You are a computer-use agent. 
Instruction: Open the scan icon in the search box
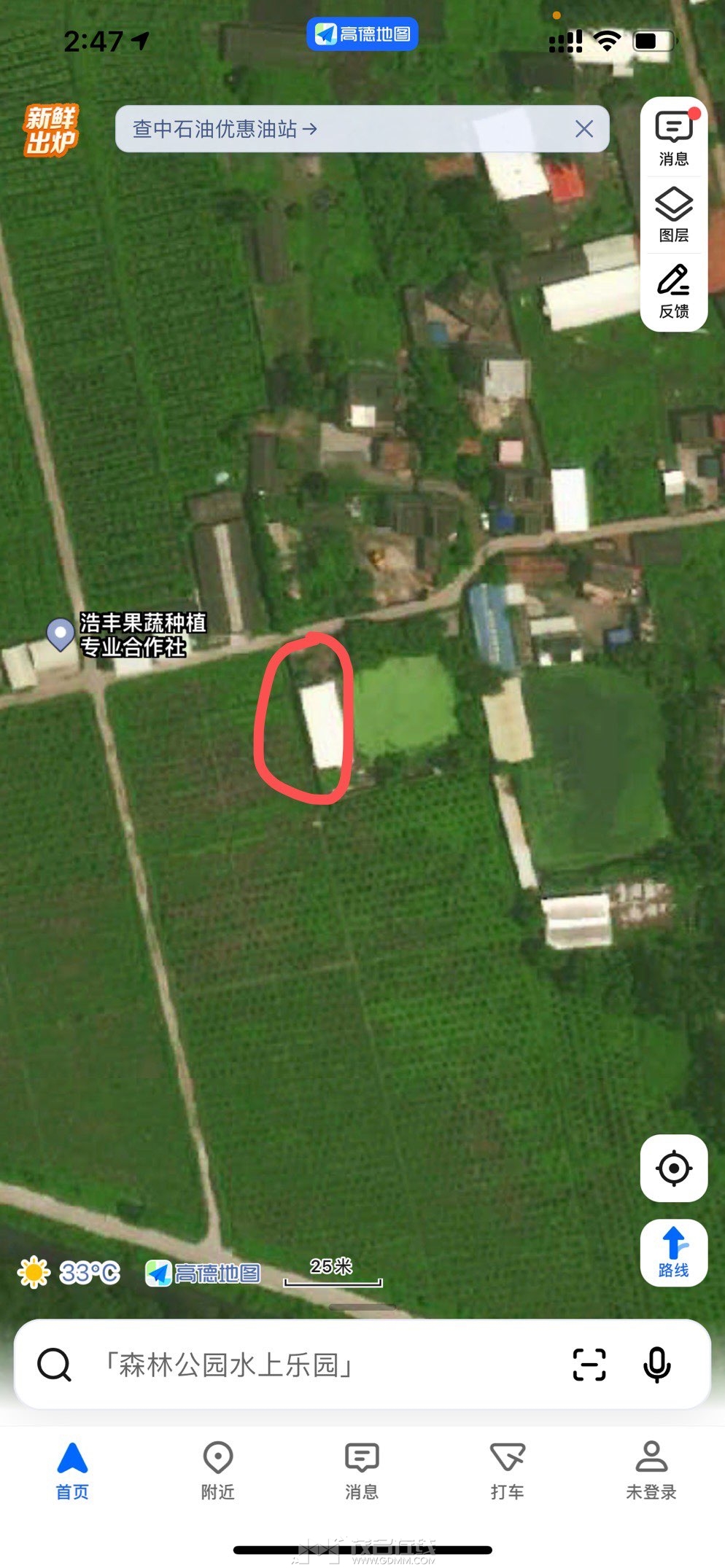tap(589, 1365)
